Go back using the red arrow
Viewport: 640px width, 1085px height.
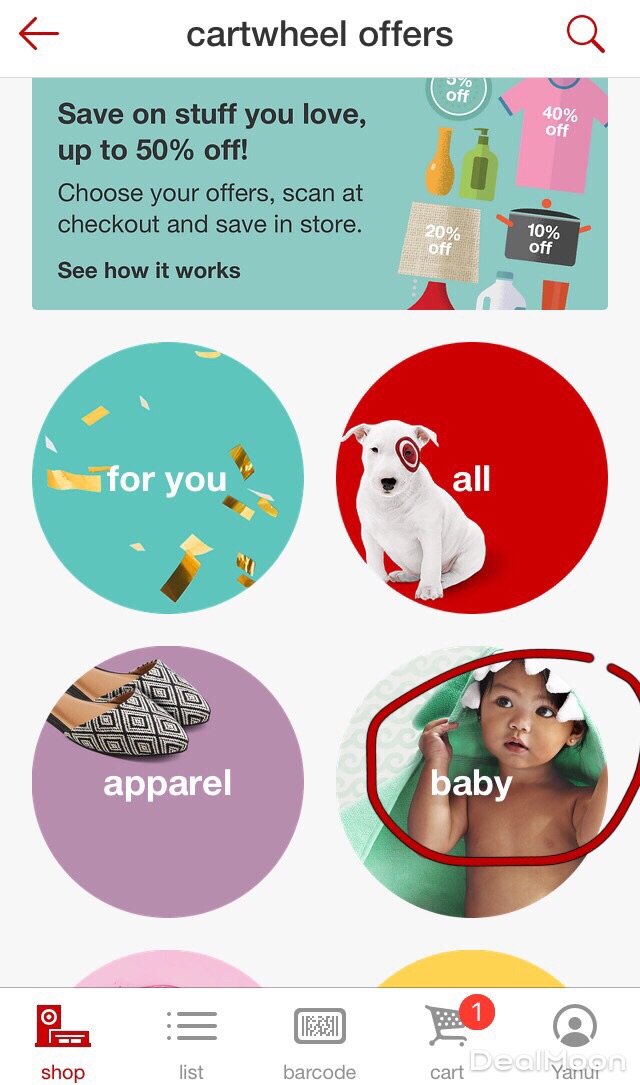[39, 34]
